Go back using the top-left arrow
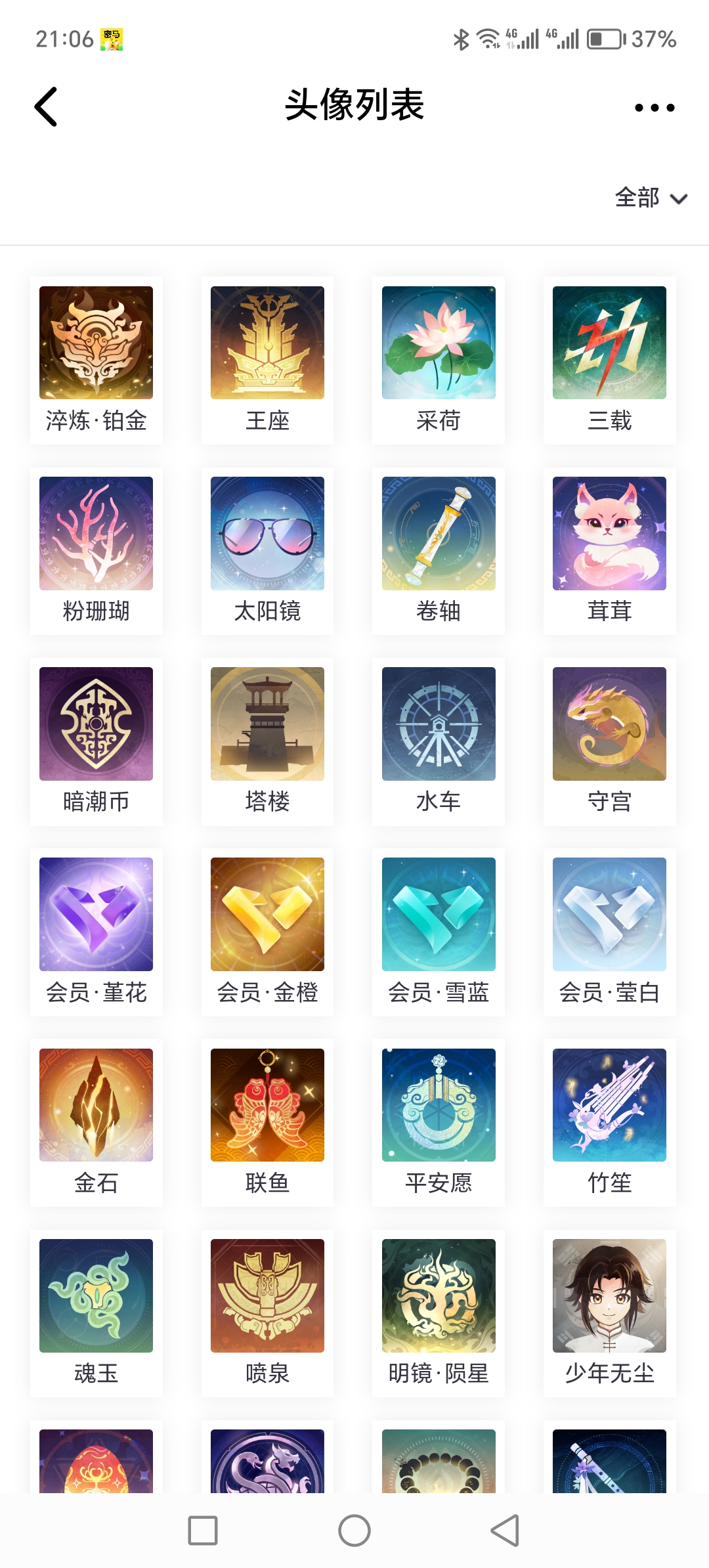Image resolution: width=709 pixels, height=1568 pixels. [x=46, y=106]
